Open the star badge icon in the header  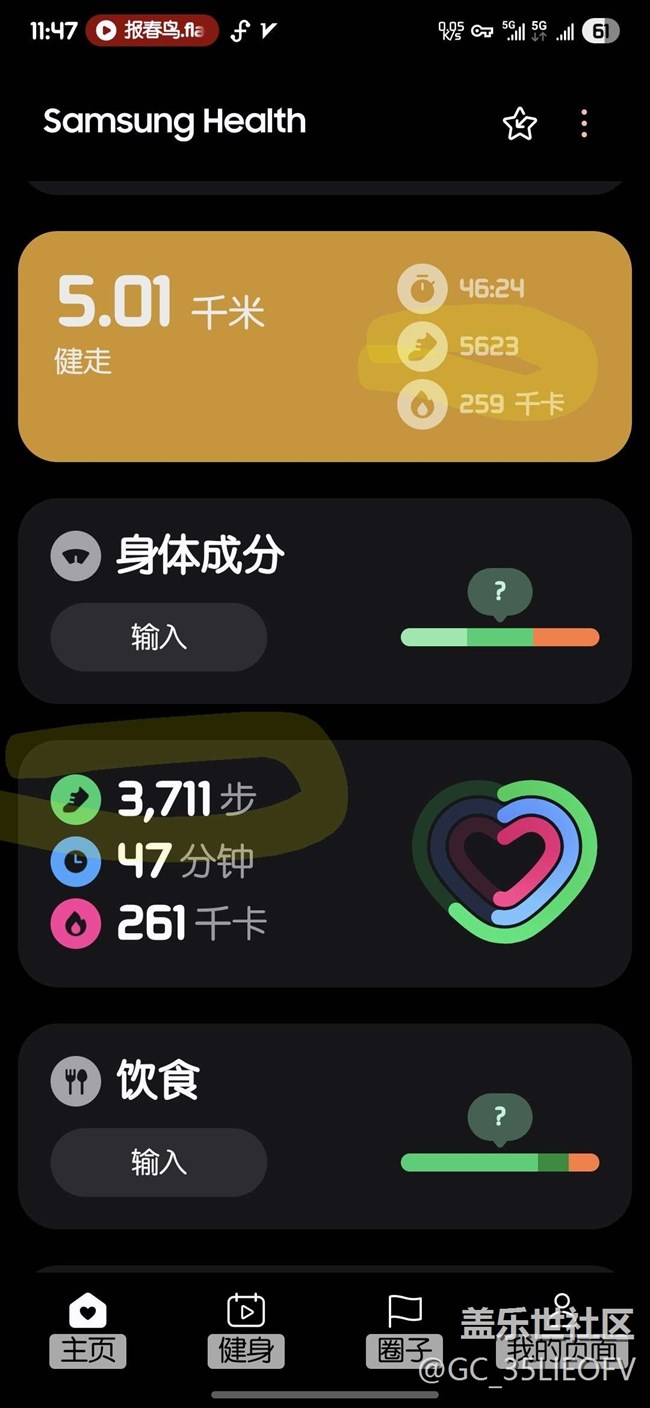[x=519, y=124]
